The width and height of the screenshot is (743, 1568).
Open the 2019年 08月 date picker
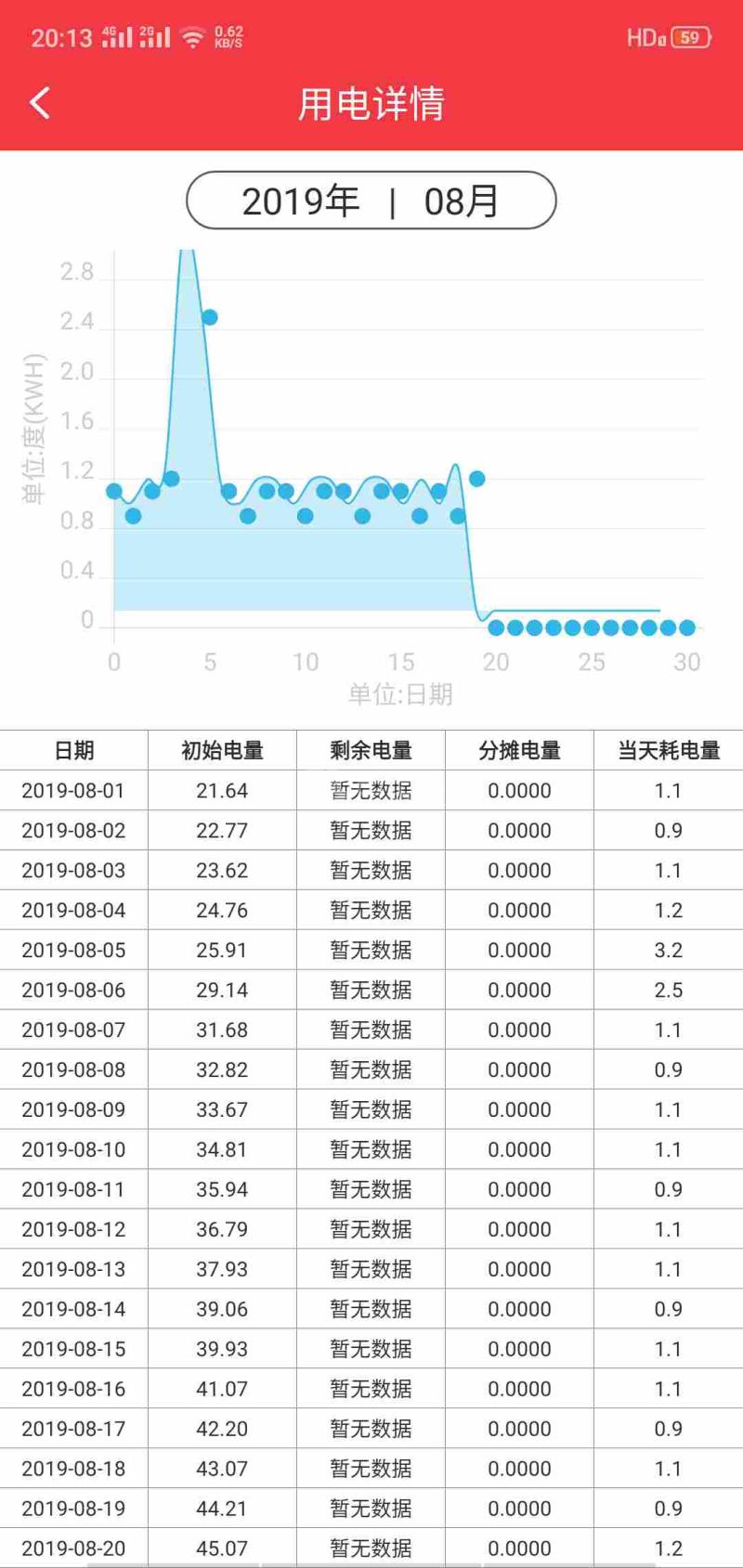click(x=371, y=201)
